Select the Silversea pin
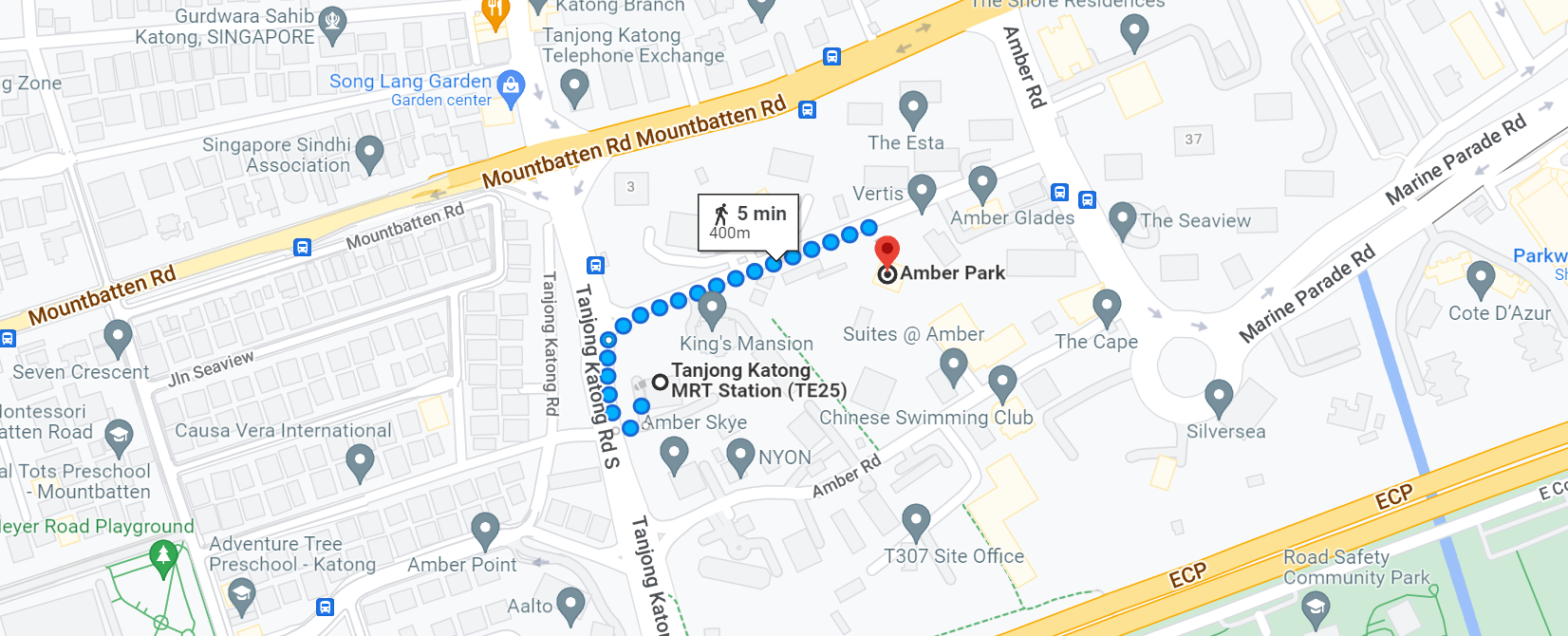The image size is (1568, 636). point(1219,397)
